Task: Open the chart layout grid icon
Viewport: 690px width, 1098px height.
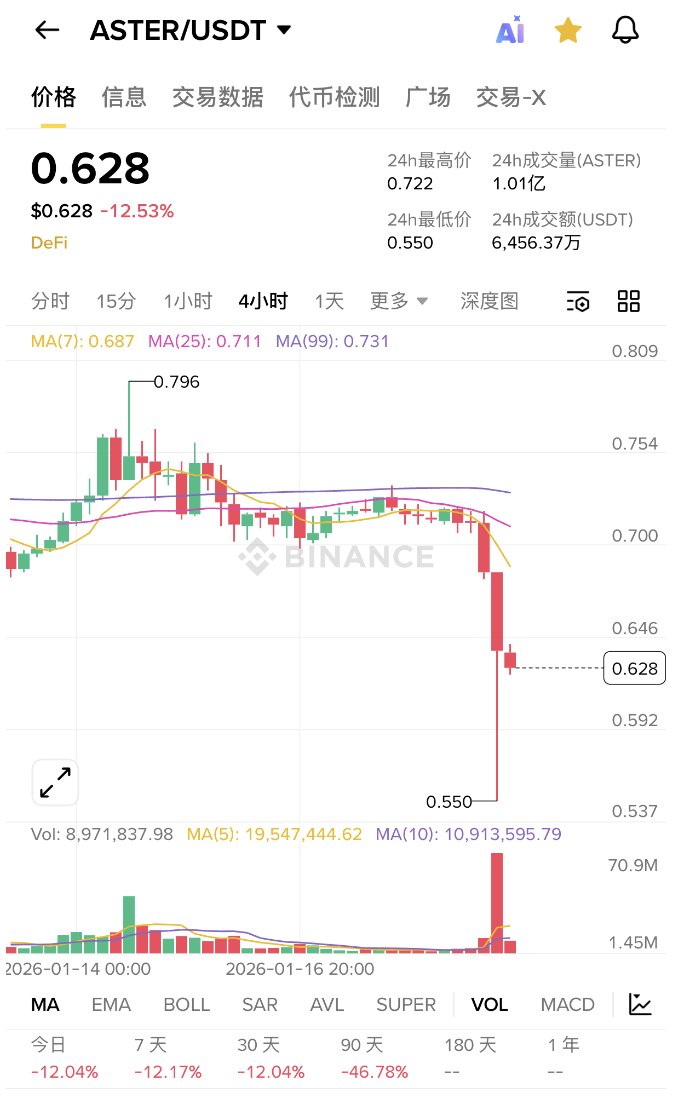Action: [x=629, y=301]
